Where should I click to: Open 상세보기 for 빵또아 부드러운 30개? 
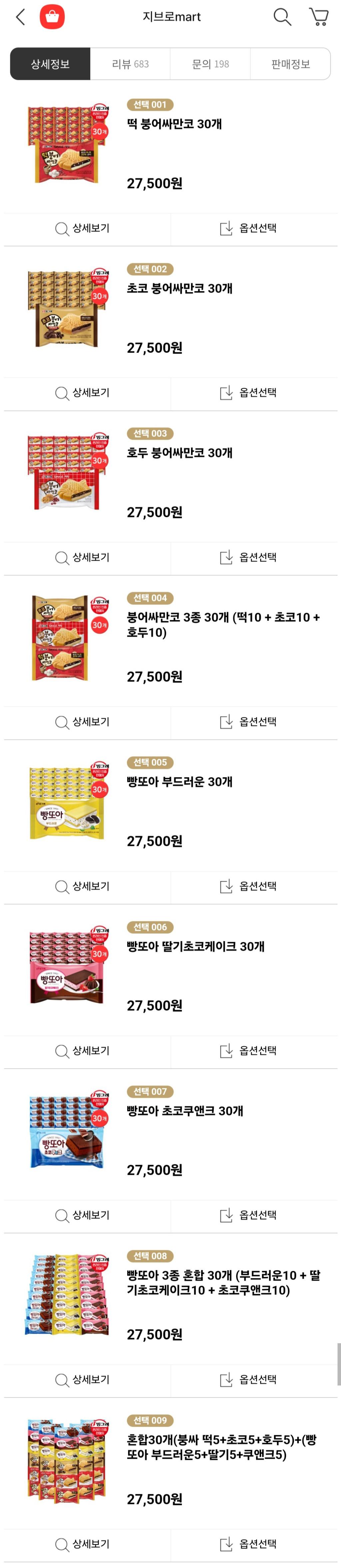point(83,886)
